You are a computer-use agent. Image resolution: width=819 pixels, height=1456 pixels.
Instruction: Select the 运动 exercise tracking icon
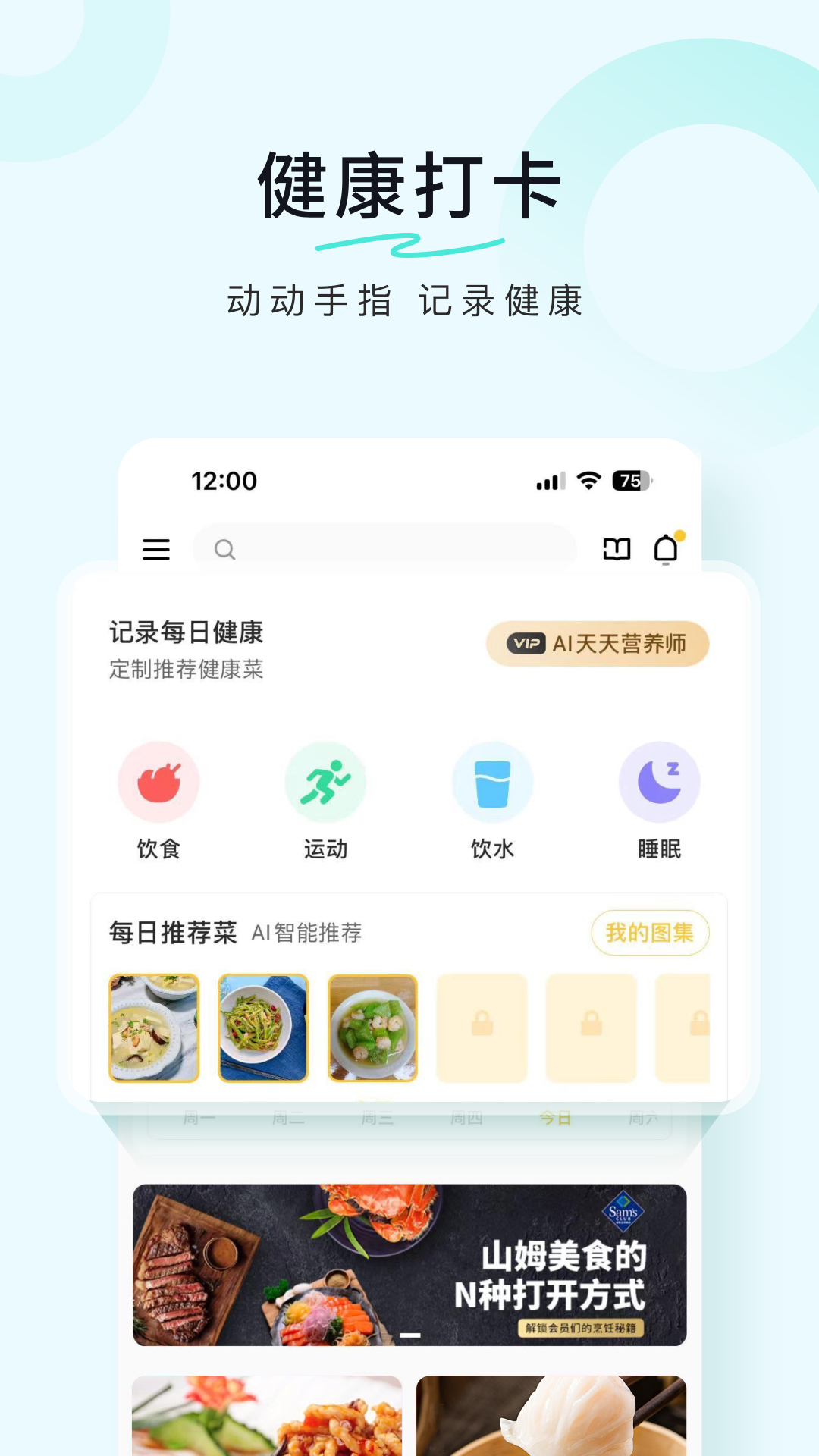(x=325, y=781)
